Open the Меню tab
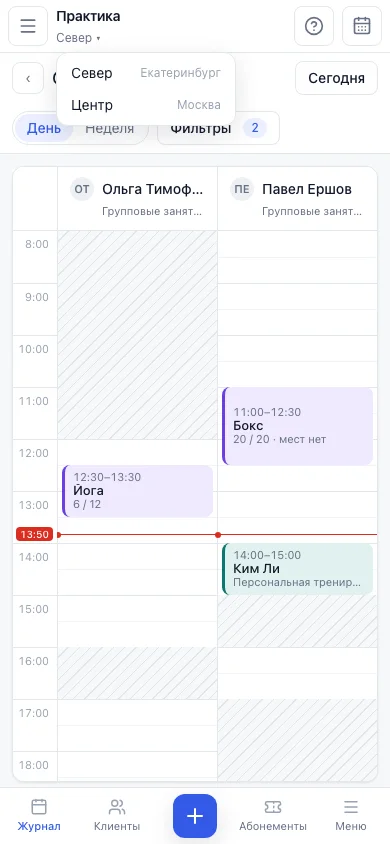 pos(351,815)
